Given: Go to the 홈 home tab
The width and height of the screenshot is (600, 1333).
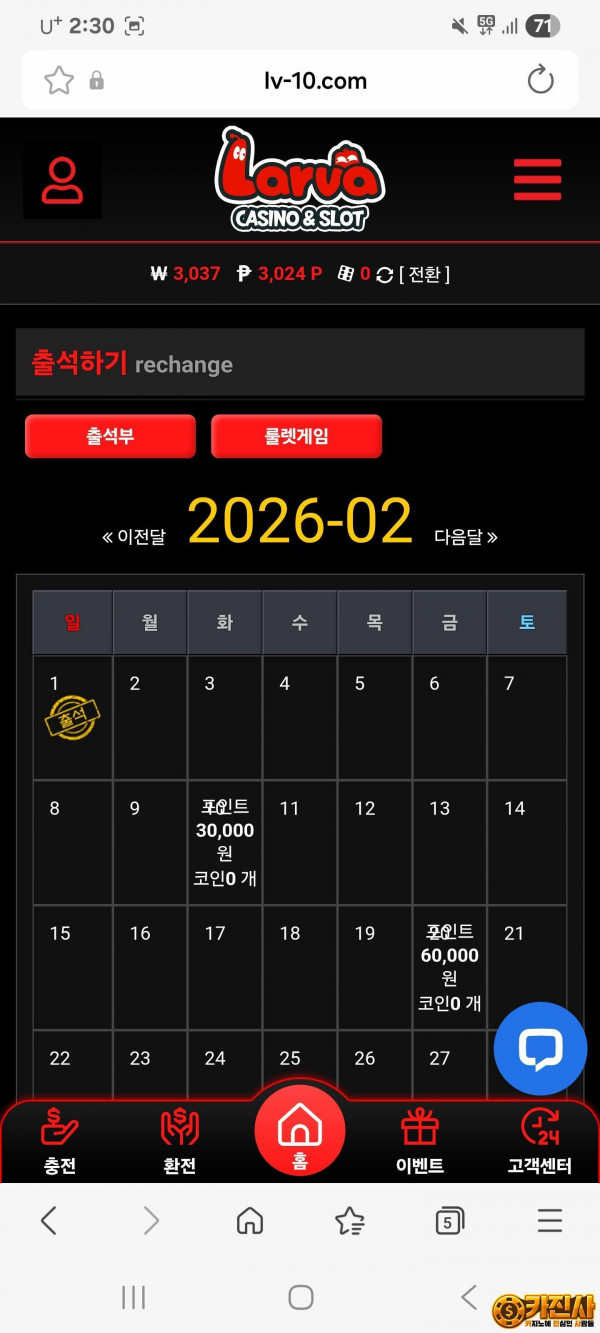Looking at the screenshot, I should tap(300, 1135).
